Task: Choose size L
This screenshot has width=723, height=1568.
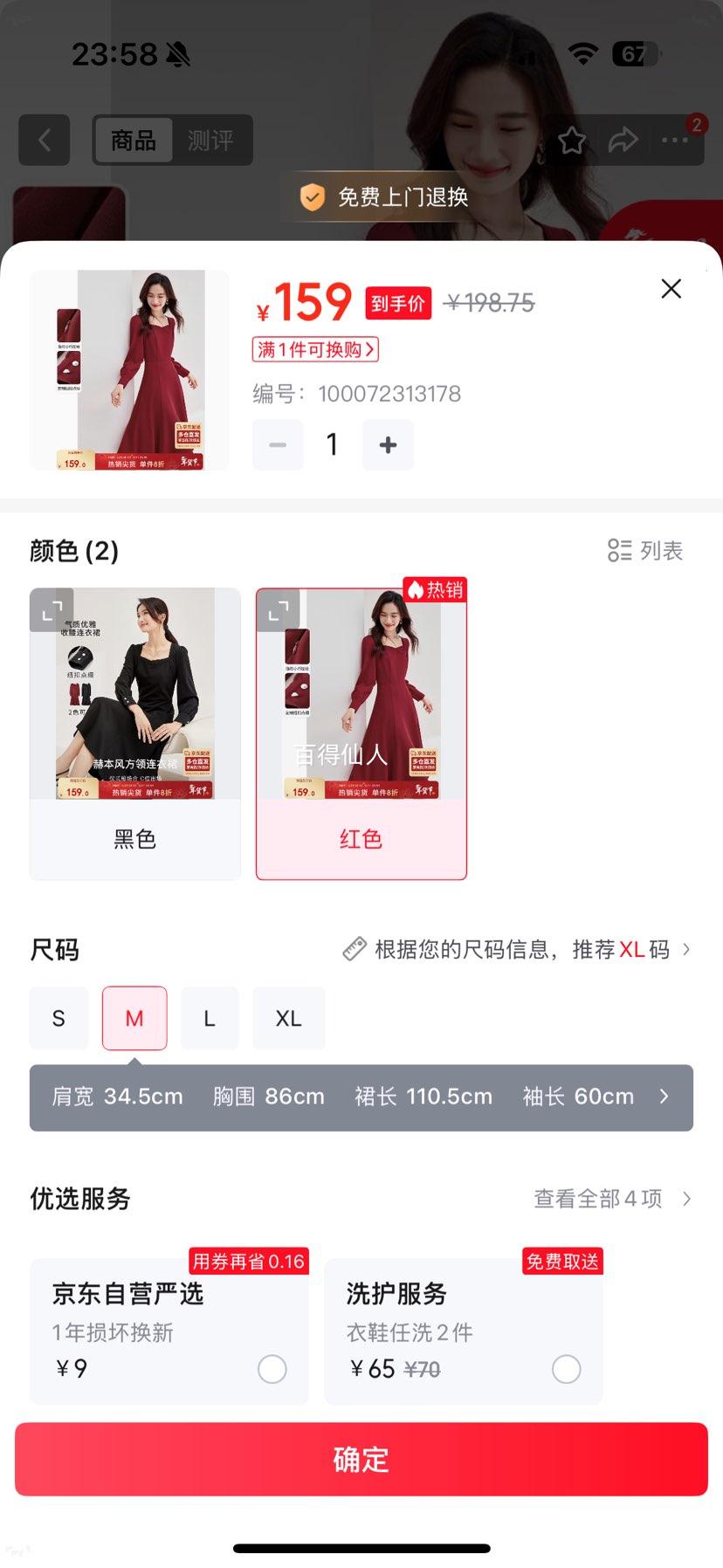Action: (210, 1018)
